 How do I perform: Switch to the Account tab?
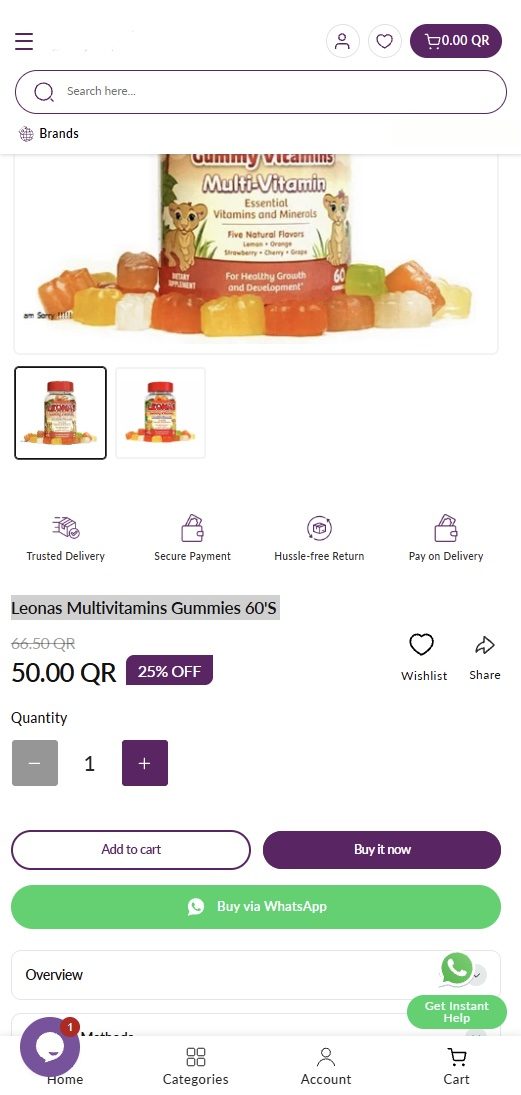326,1066
